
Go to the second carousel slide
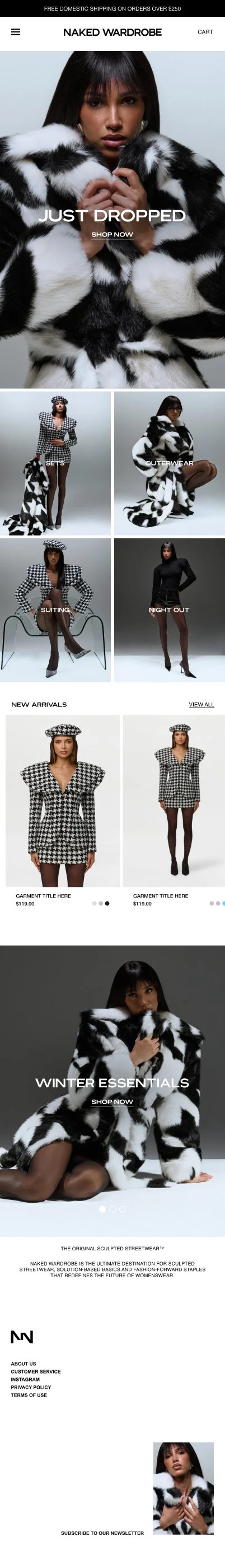tap(112, 1209)
